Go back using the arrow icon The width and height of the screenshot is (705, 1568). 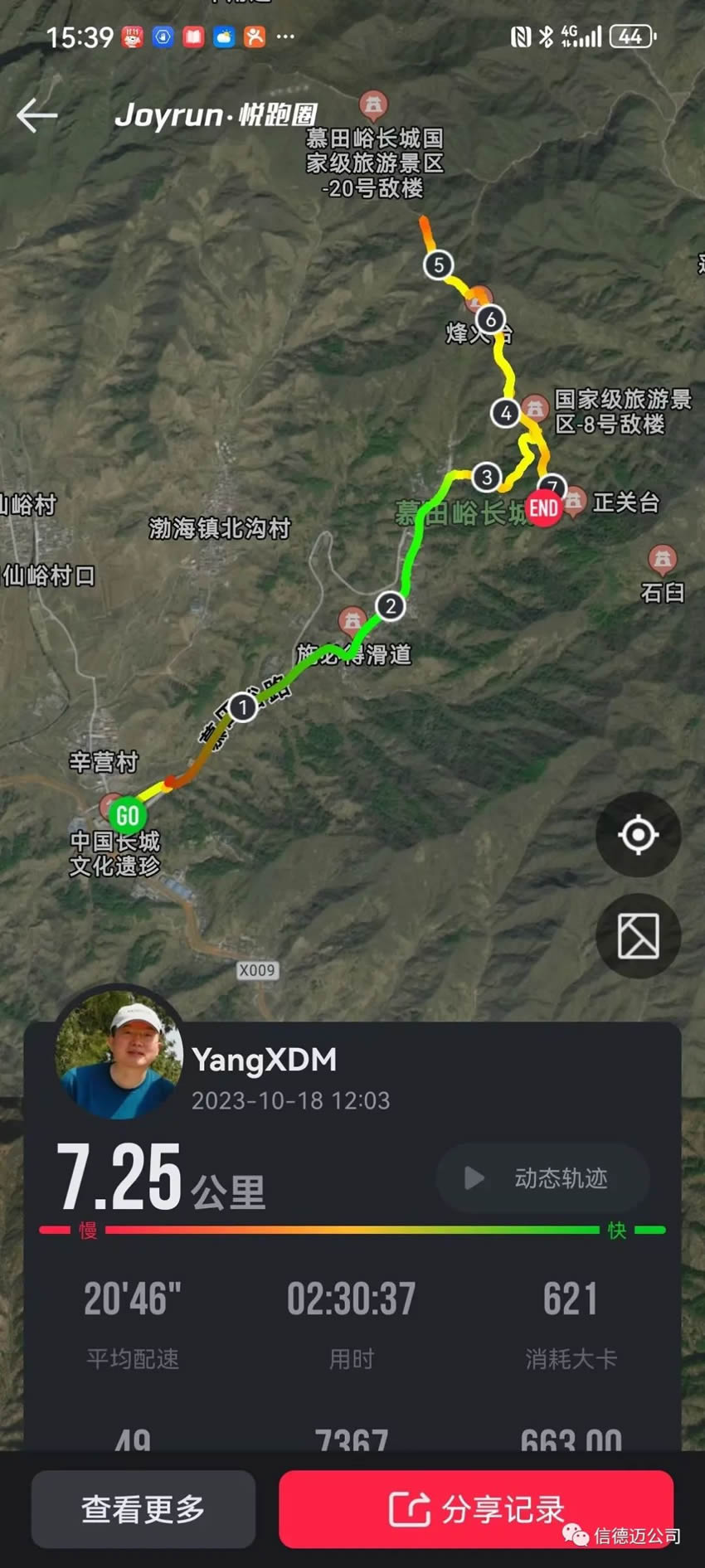click(37, 115)
